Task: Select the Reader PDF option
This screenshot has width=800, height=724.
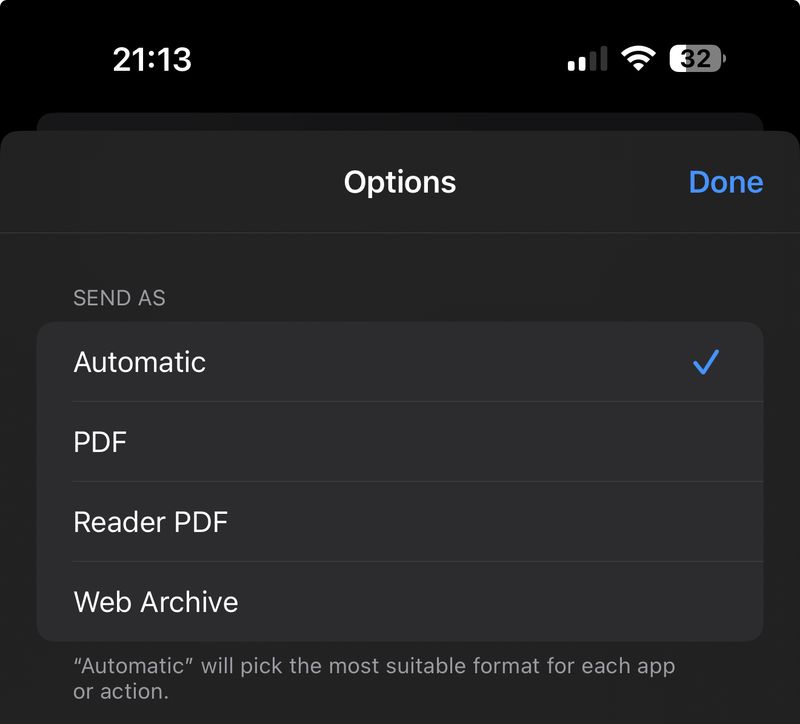Action: coord(399,522)
